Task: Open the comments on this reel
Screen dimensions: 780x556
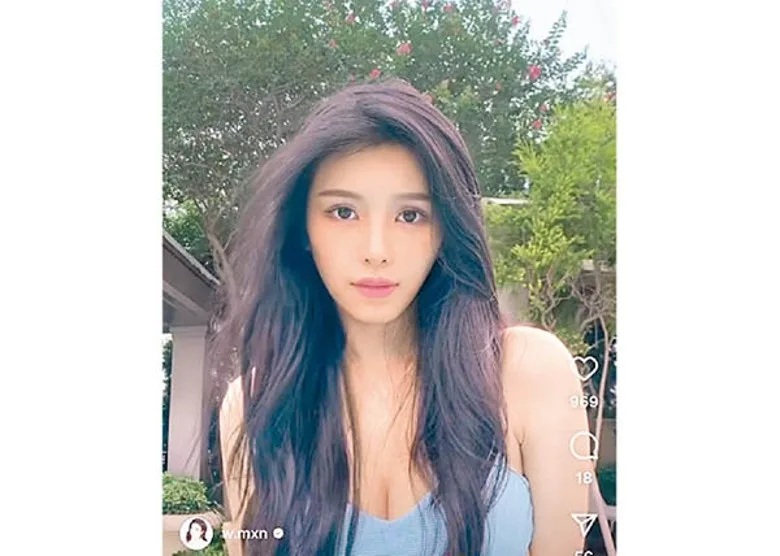Action: [583, 446]
